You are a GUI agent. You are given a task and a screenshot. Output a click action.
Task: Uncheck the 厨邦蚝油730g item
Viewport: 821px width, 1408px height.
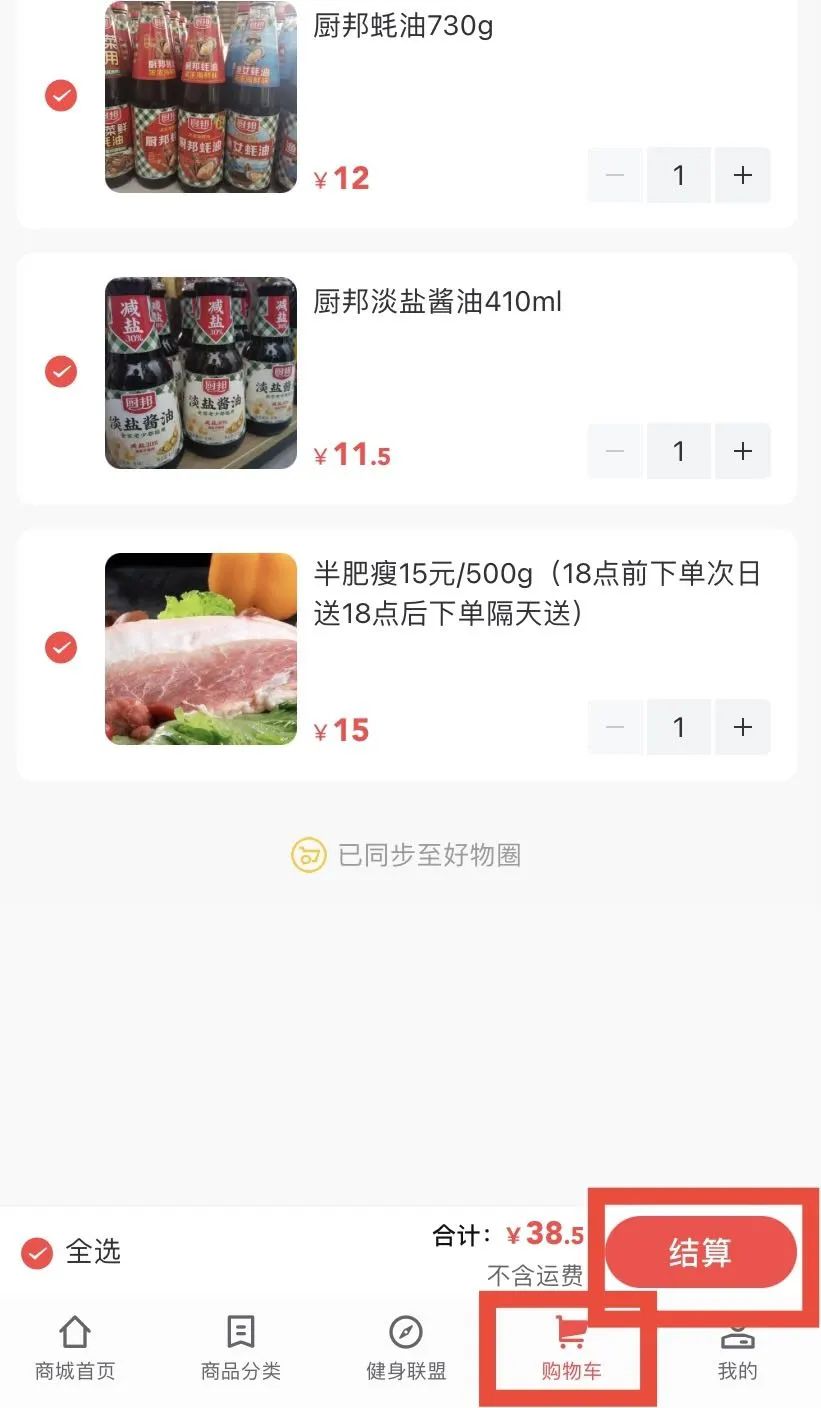pos(61,97)
